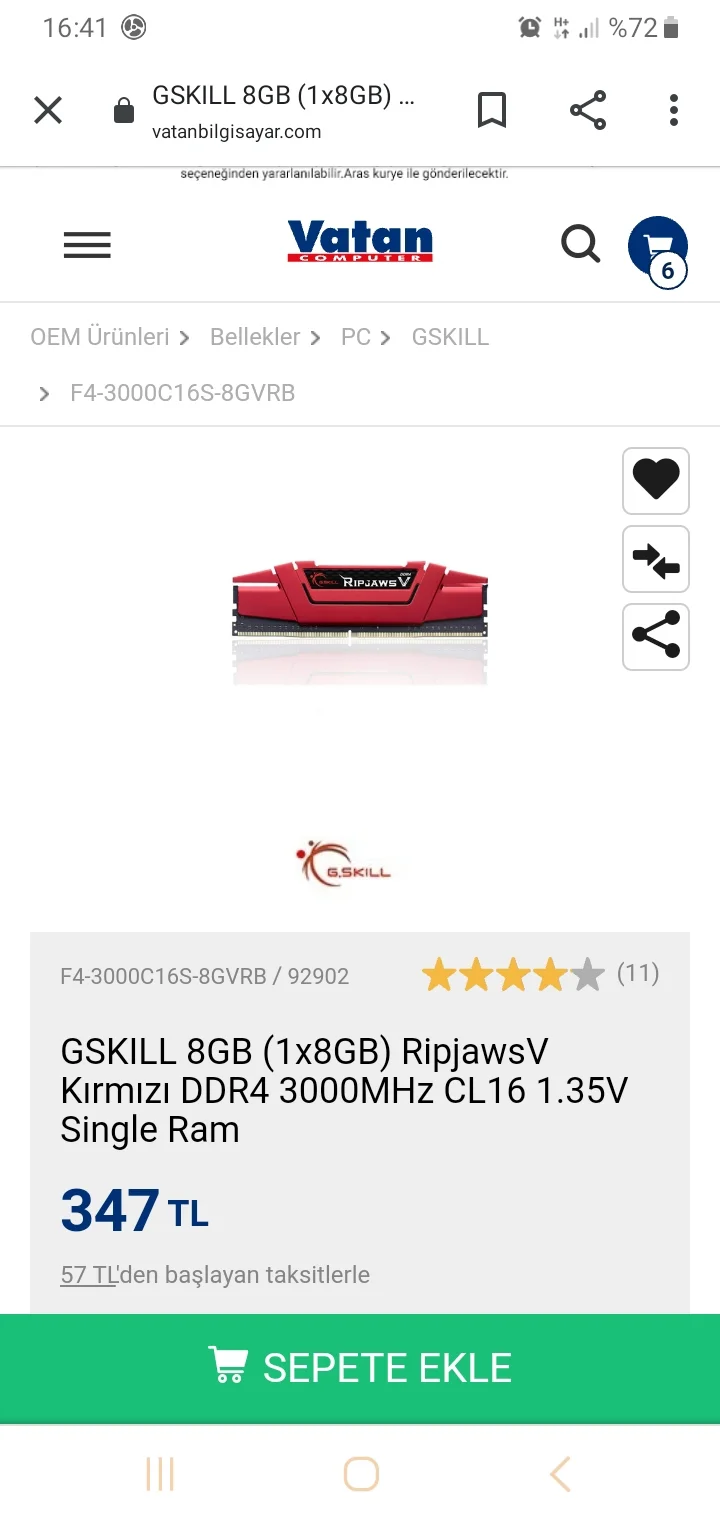The image size is (720, 1520).
Task: Go to Vatan Computer homepage logo
Action: coord(360,242)
